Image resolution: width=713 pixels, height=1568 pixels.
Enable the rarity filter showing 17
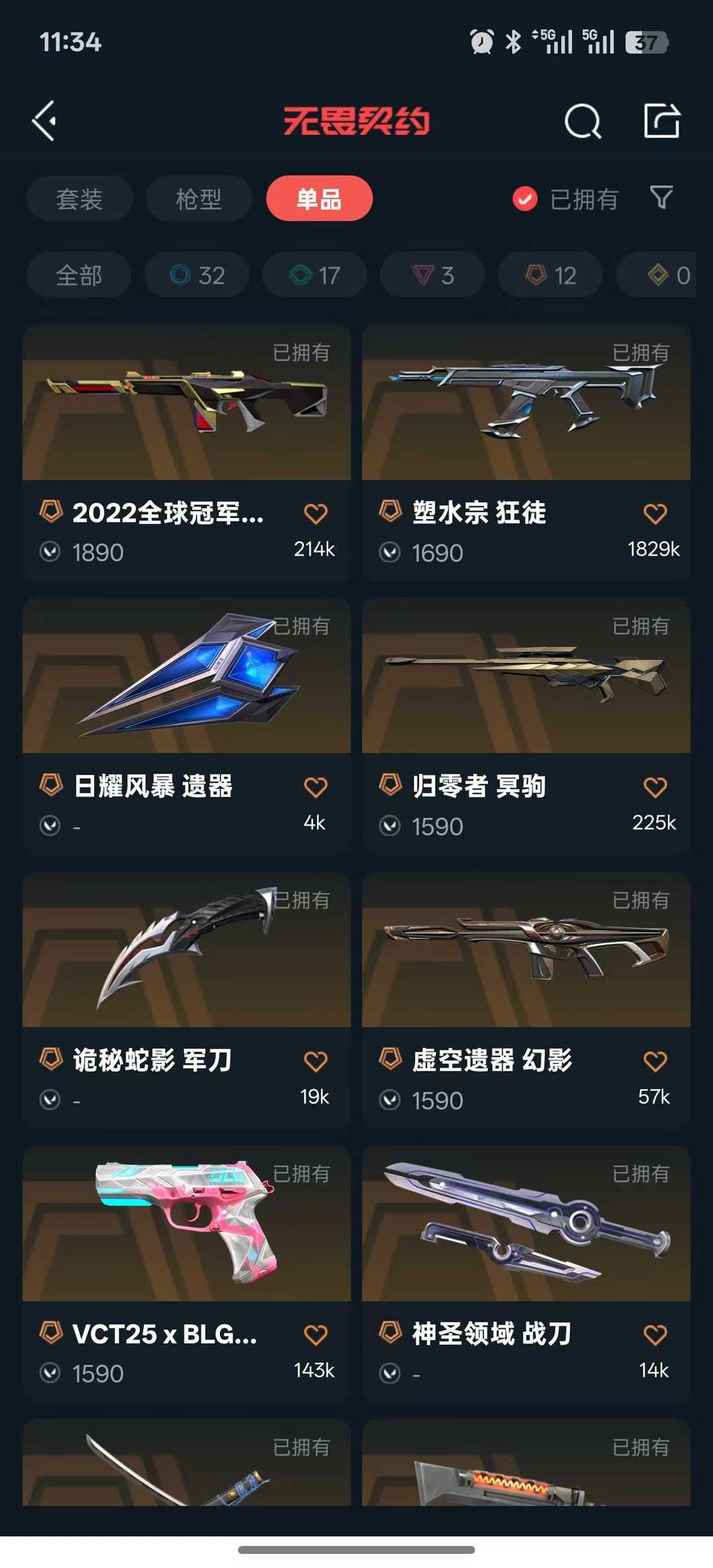coord(314,275)
